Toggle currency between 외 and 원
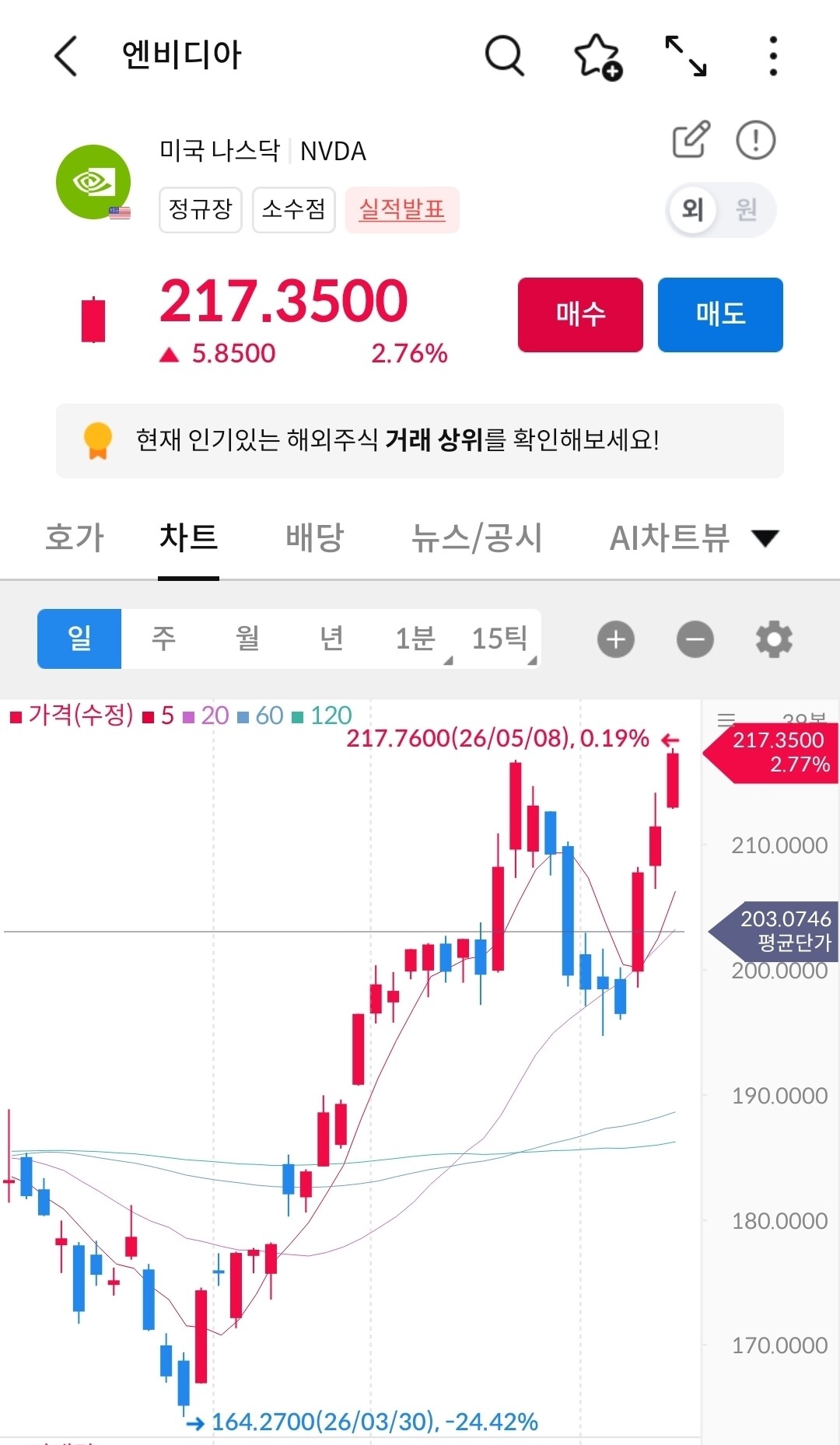The width and height of the screenshot is (840, 1445). [x=721, y=209]
